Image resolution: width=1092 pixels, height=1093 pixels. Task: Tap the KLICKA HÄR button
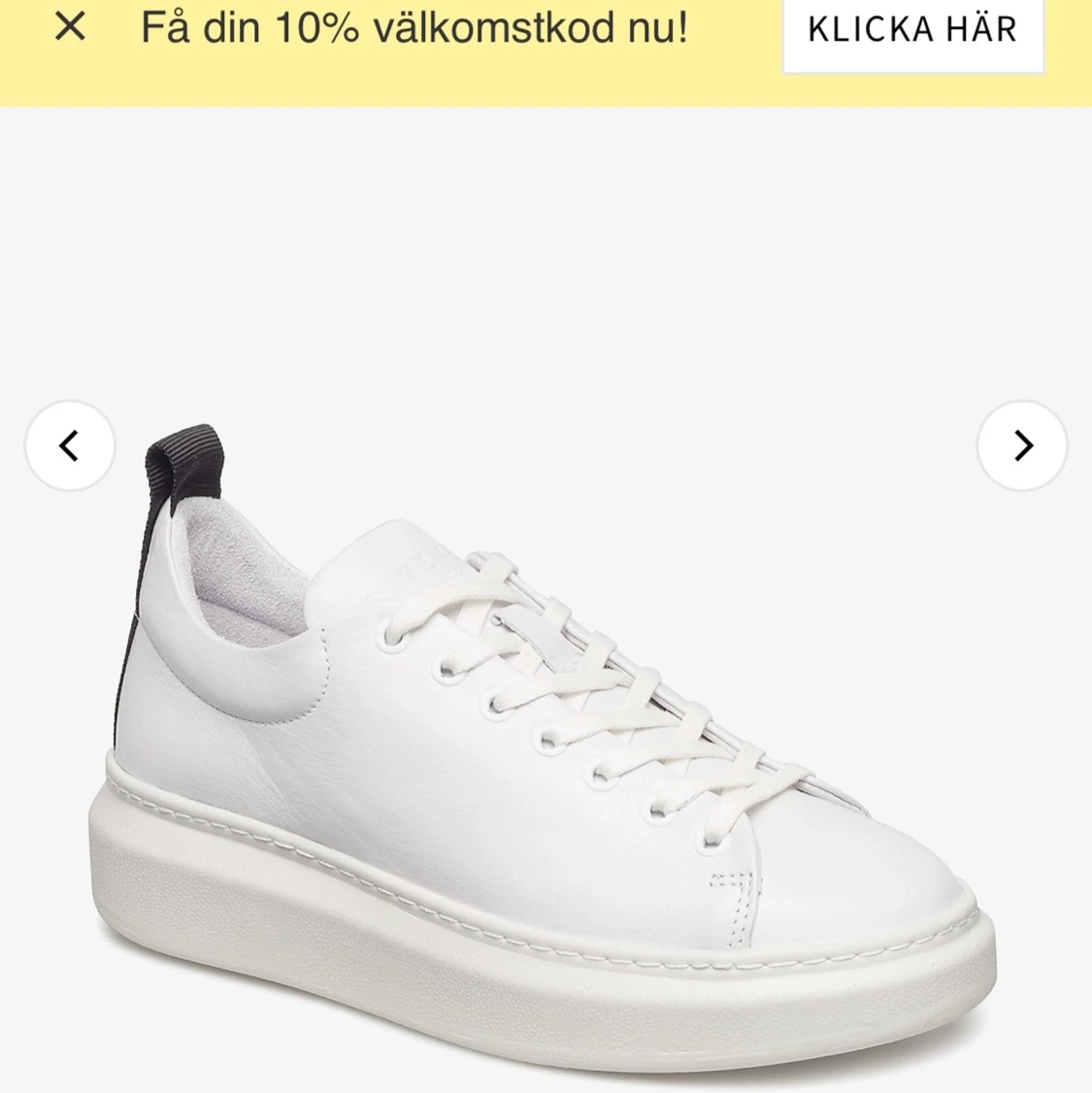coord(912,31)
